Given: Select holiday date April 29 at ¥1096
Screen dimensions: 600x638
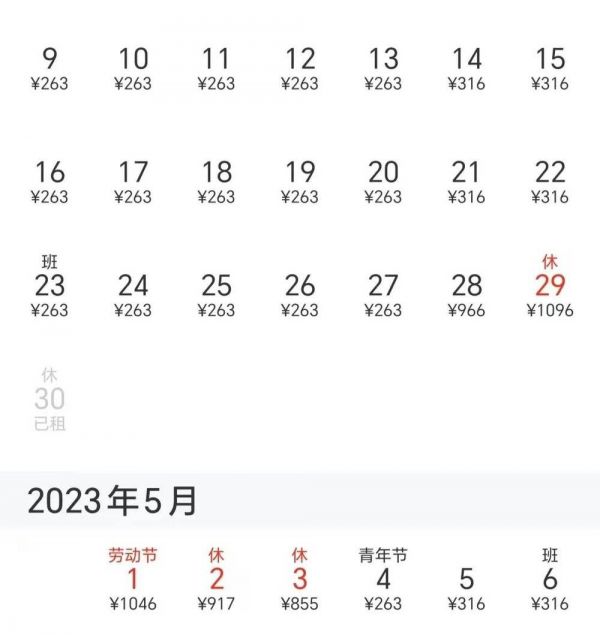Looking at the screenshot, I should [550, 290].
